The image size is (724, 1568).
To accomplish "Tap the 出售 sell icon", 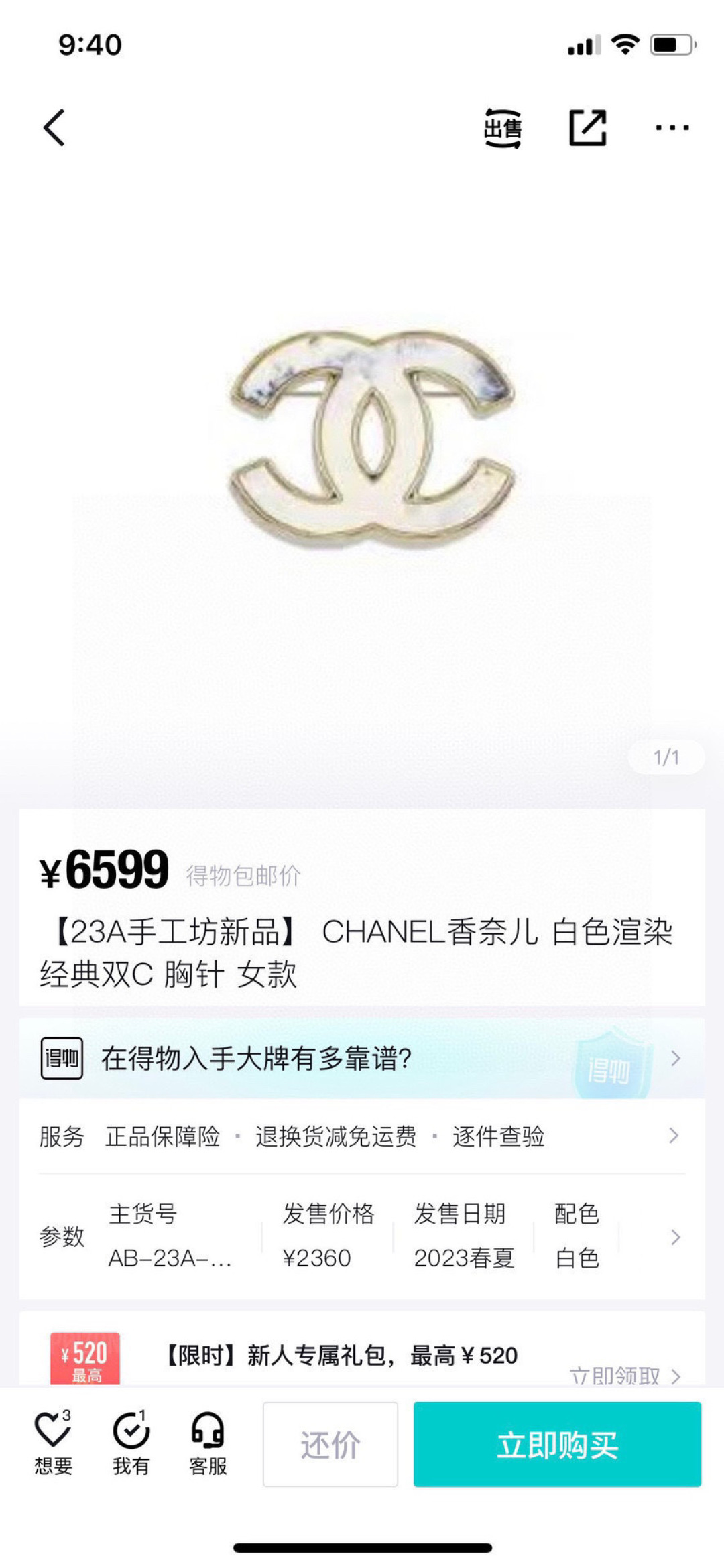I will [x=502, y=127].
